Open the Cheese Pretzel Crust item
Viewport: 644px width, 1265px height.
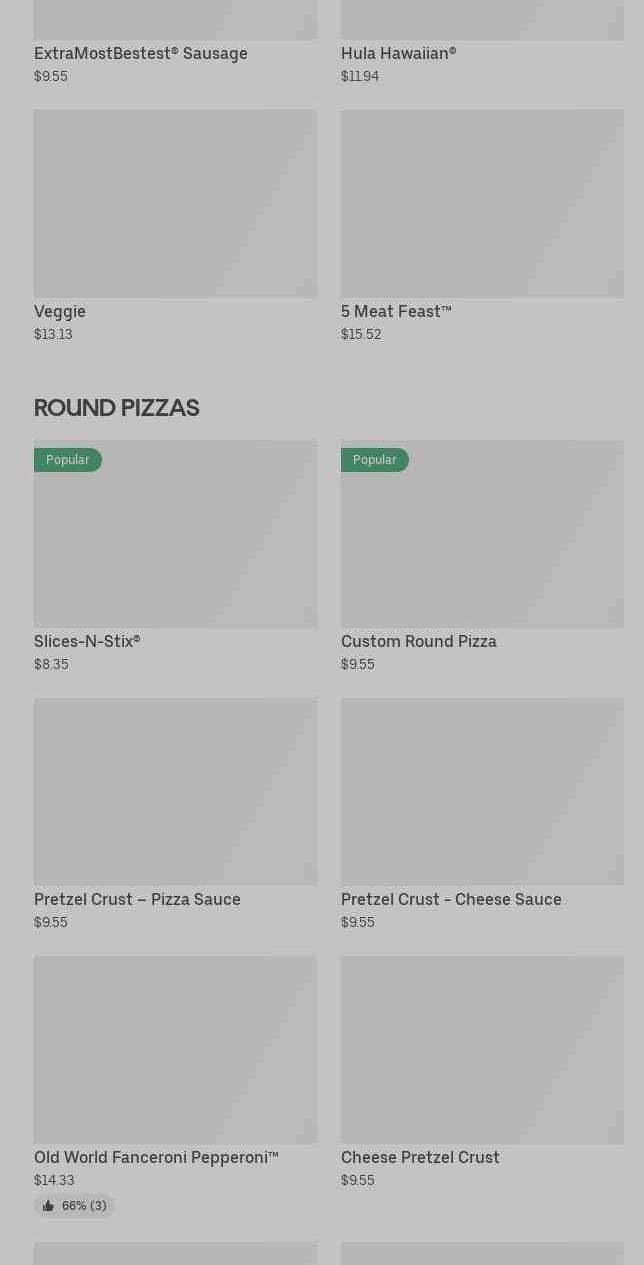pyautogui.click(x=482, y=1050)
